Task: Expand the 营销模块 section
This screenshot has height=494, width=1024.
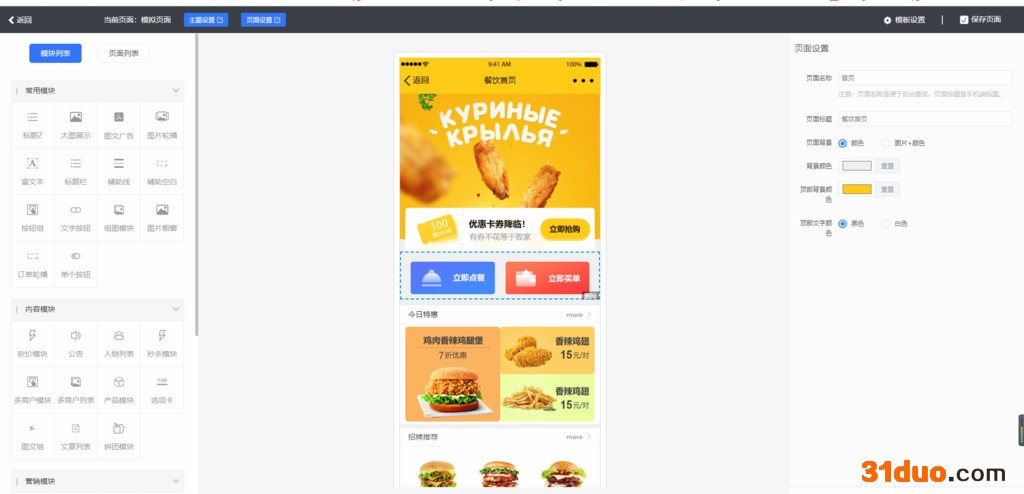Action: (176, 481)
